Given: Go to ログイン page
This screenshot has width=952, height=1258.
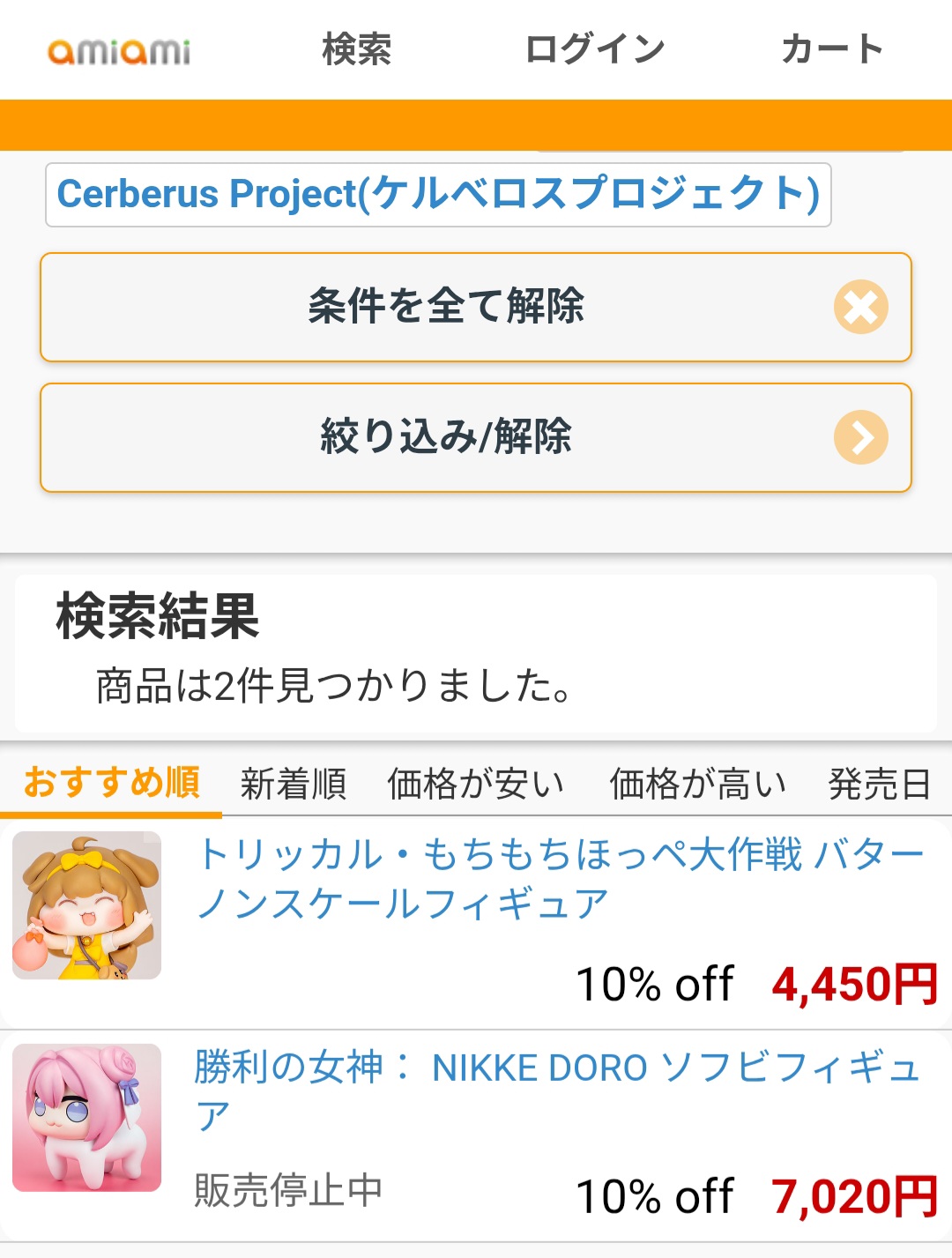Looking at the screenshot, I should 594,49.
